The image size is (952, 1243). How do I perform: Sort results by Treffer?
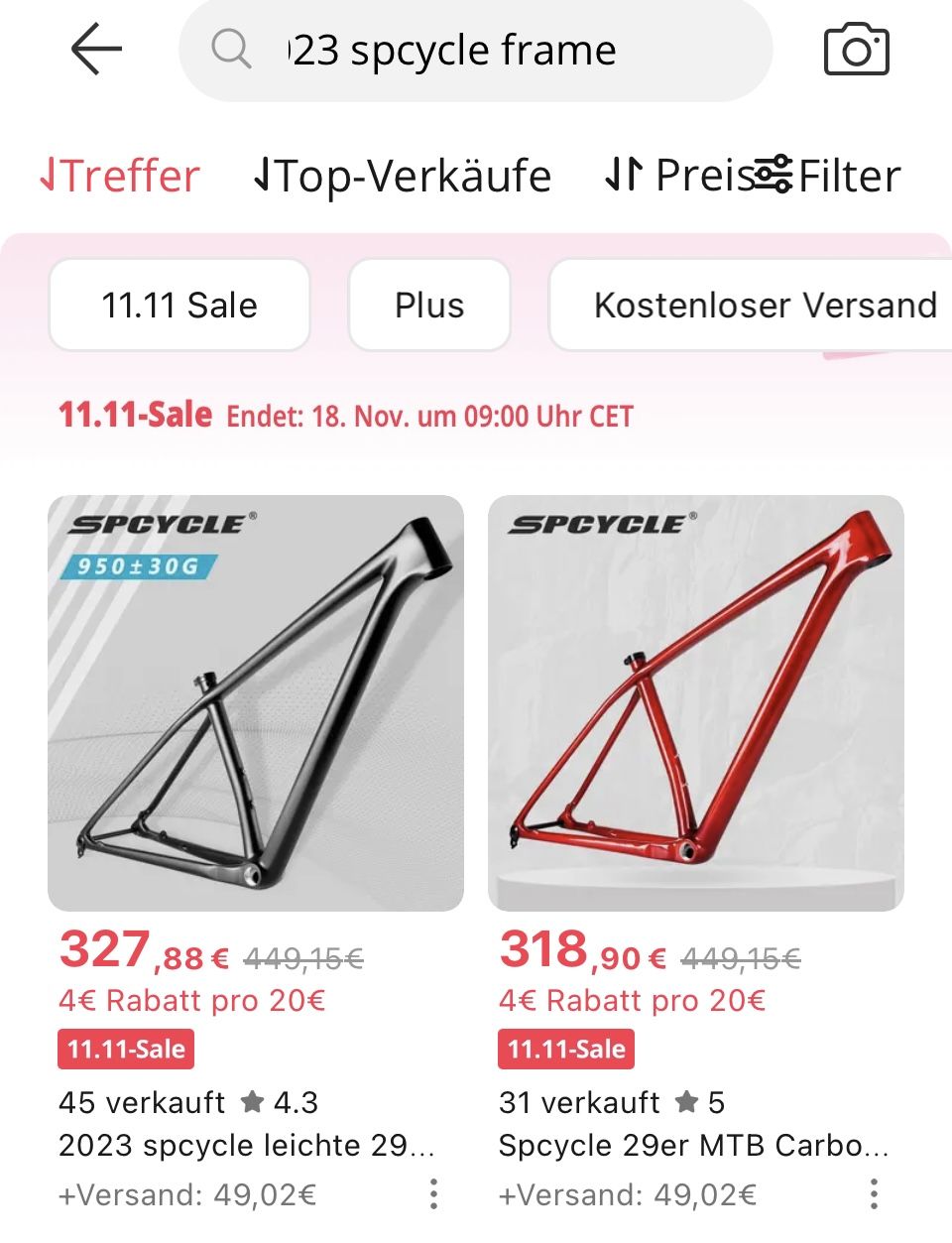pyautogui.click(x=121, y=176)
